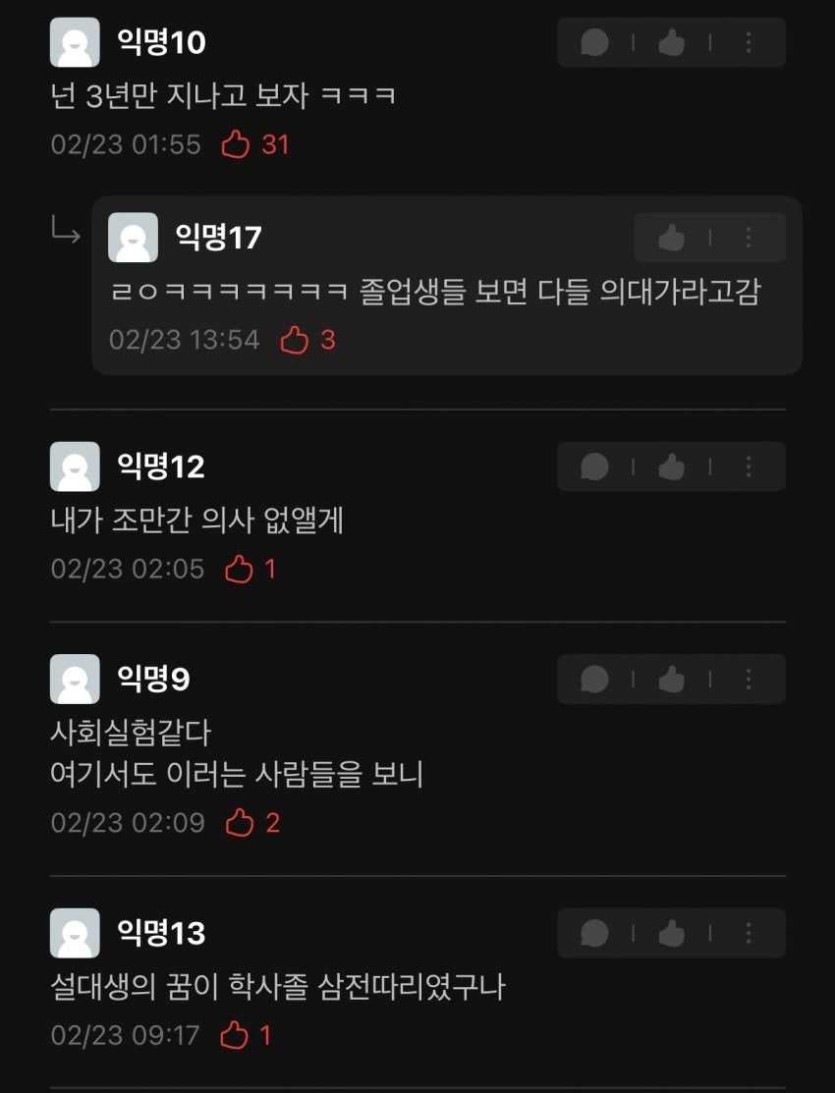Reply to 익명10's comment

pos(595,43)
